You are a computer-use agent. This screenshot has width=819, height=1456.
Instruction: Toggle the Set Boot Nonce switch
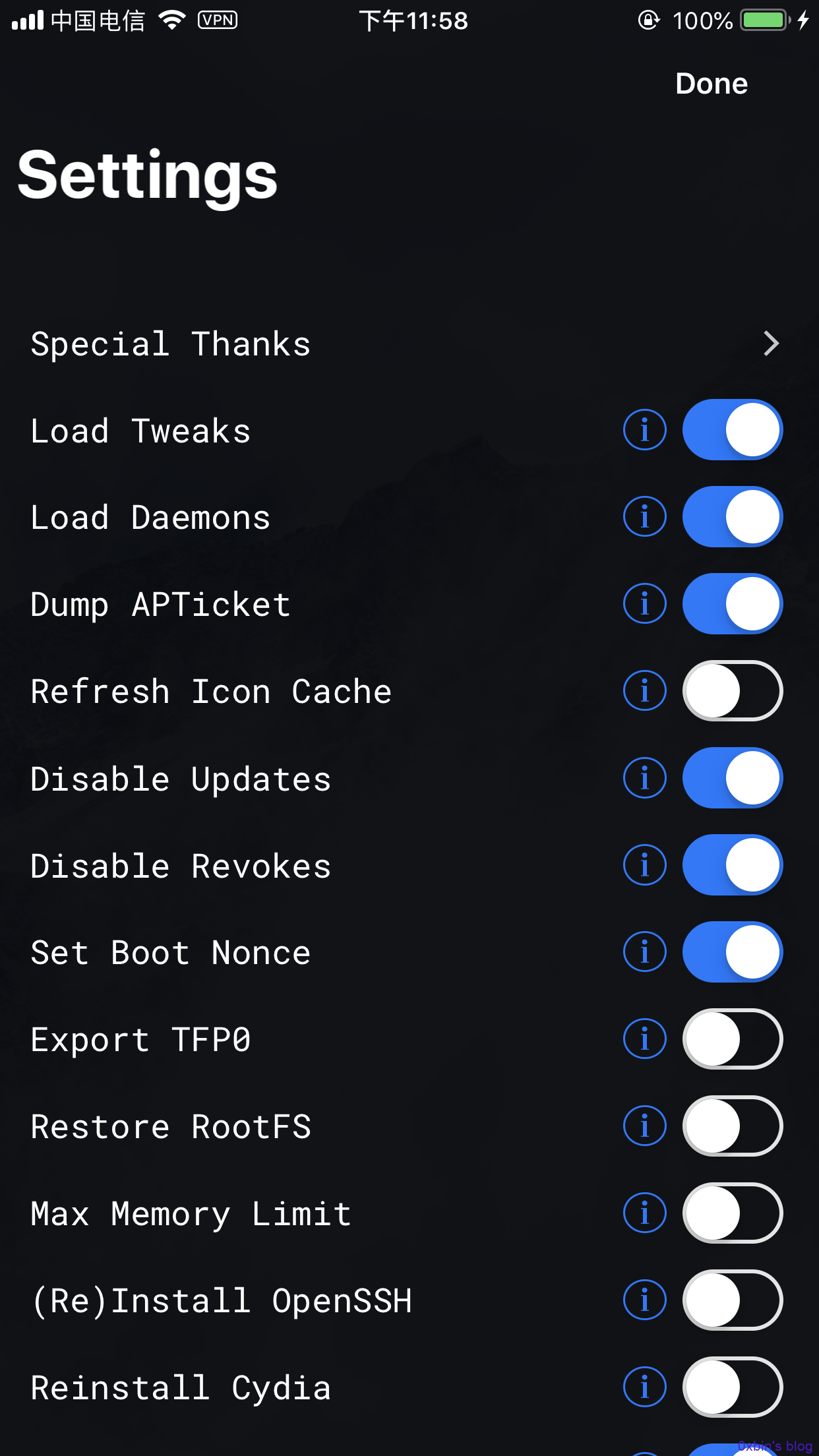coord(732,952)
